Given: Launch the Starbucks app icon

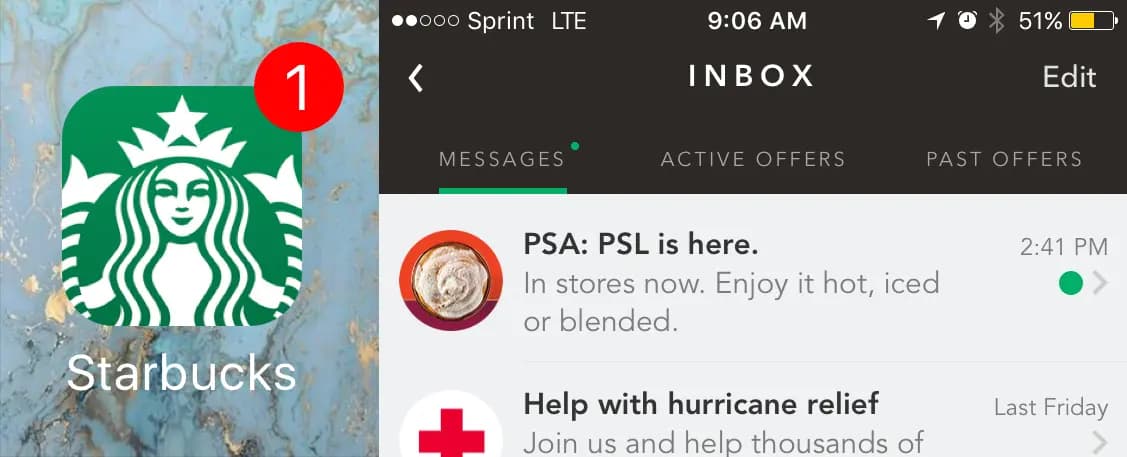Looking at the screenshot, I should [182, 207].
